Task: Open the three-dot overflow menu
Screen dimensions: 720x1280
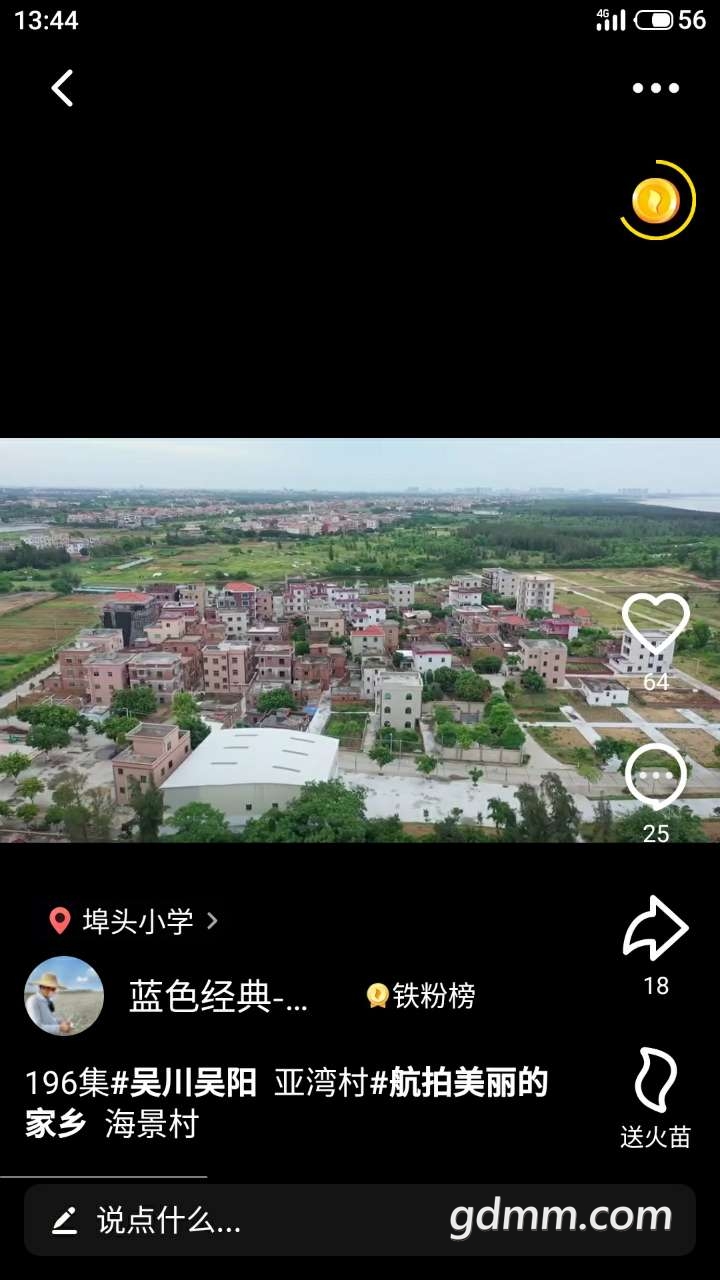Action: click(x=656, y=88)
